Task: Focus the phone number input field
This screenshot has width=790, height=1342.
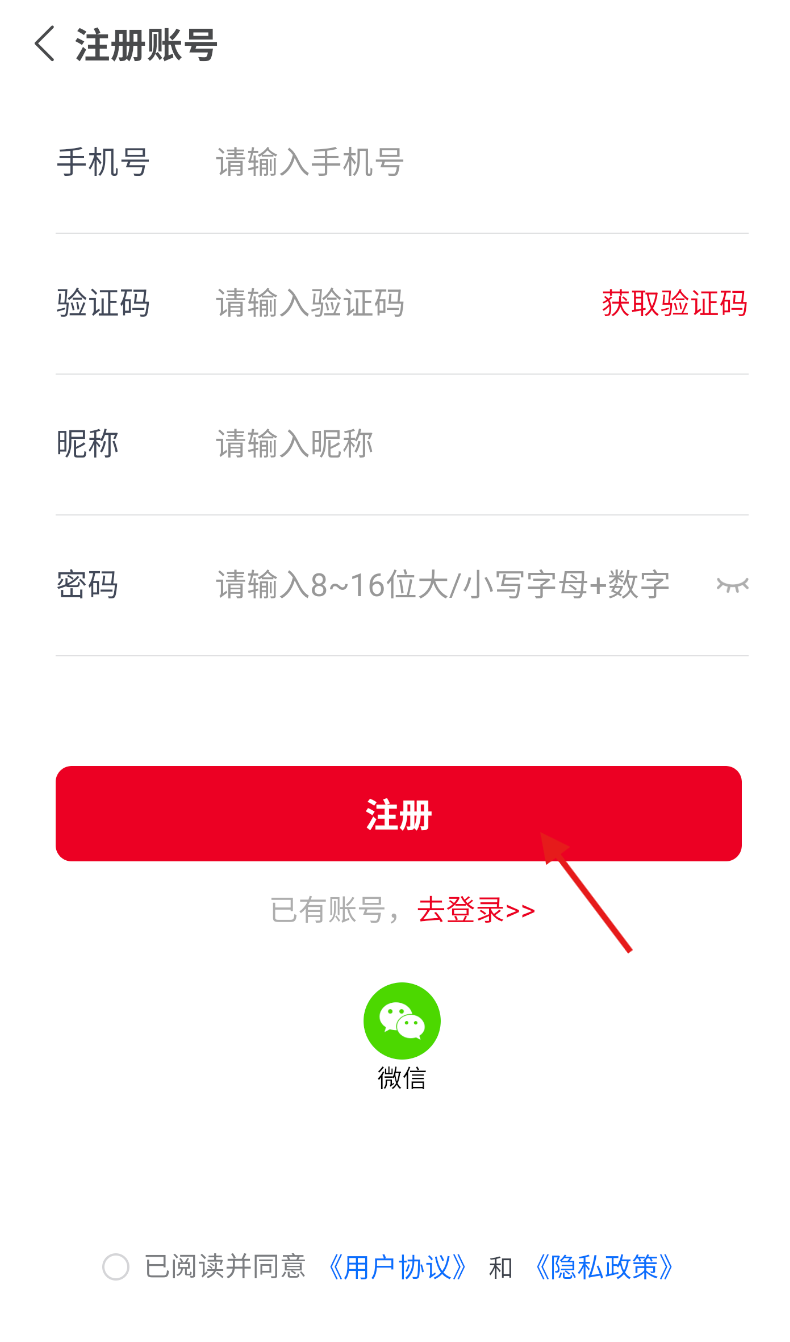Action: point(481,162)
